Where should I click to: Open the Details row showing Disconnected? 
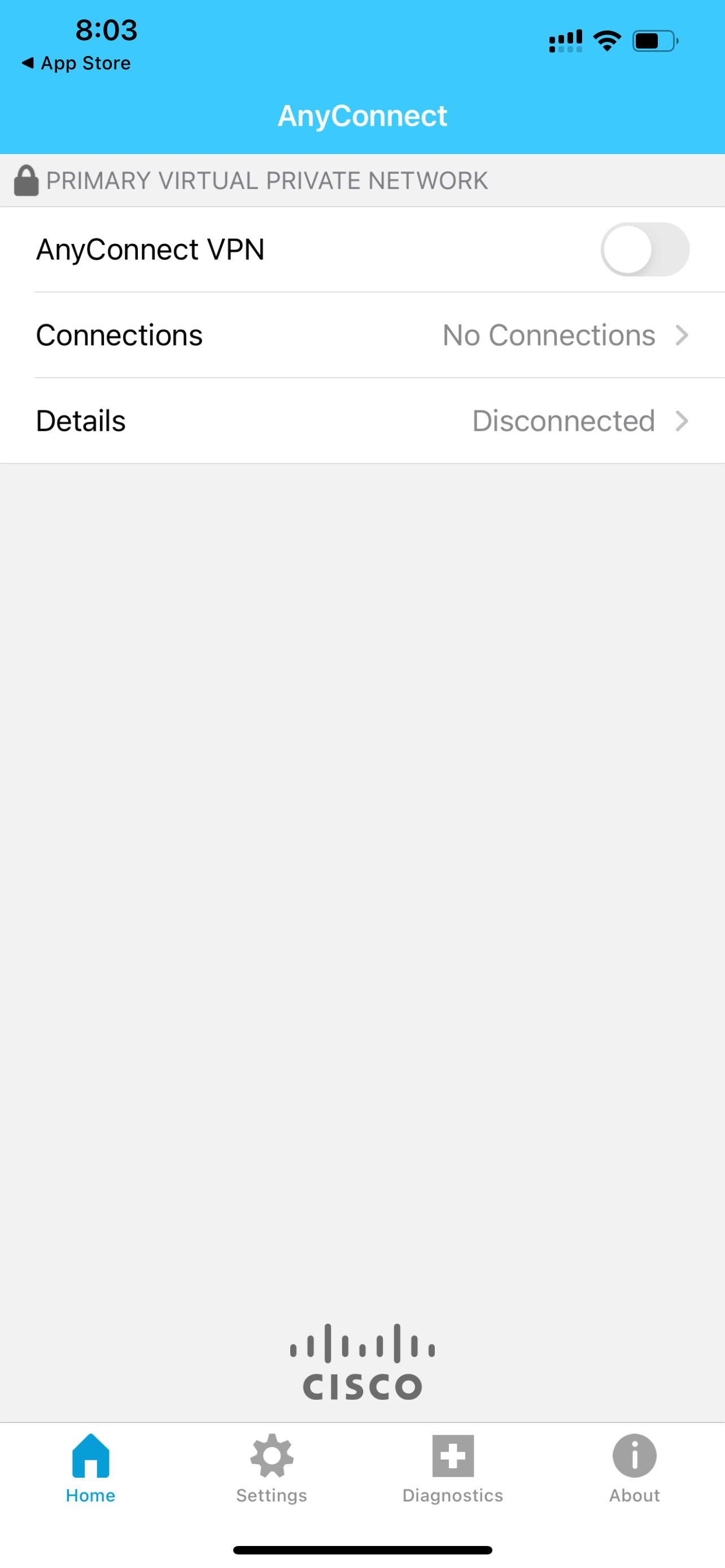point(362,421)
